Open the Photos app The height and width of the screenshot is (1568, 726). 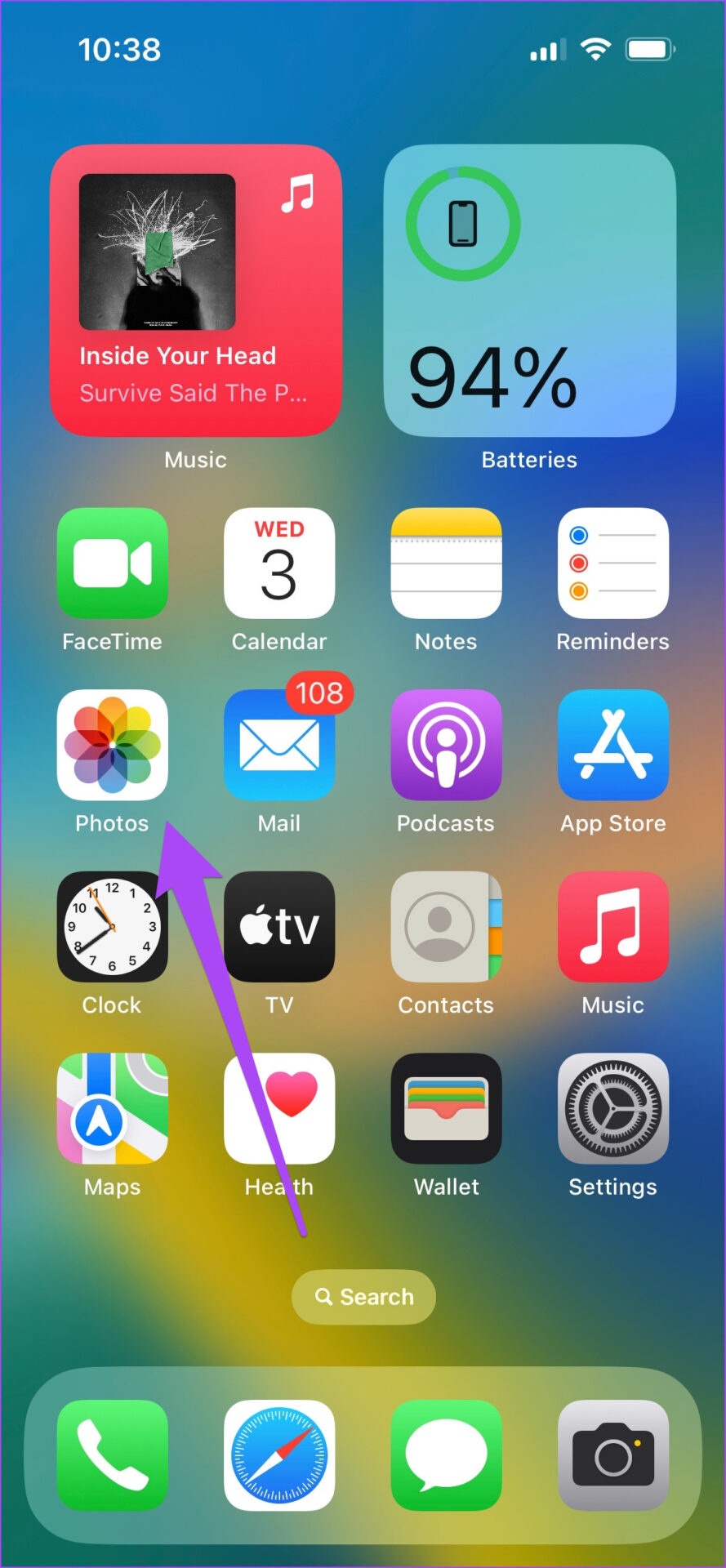113,745
